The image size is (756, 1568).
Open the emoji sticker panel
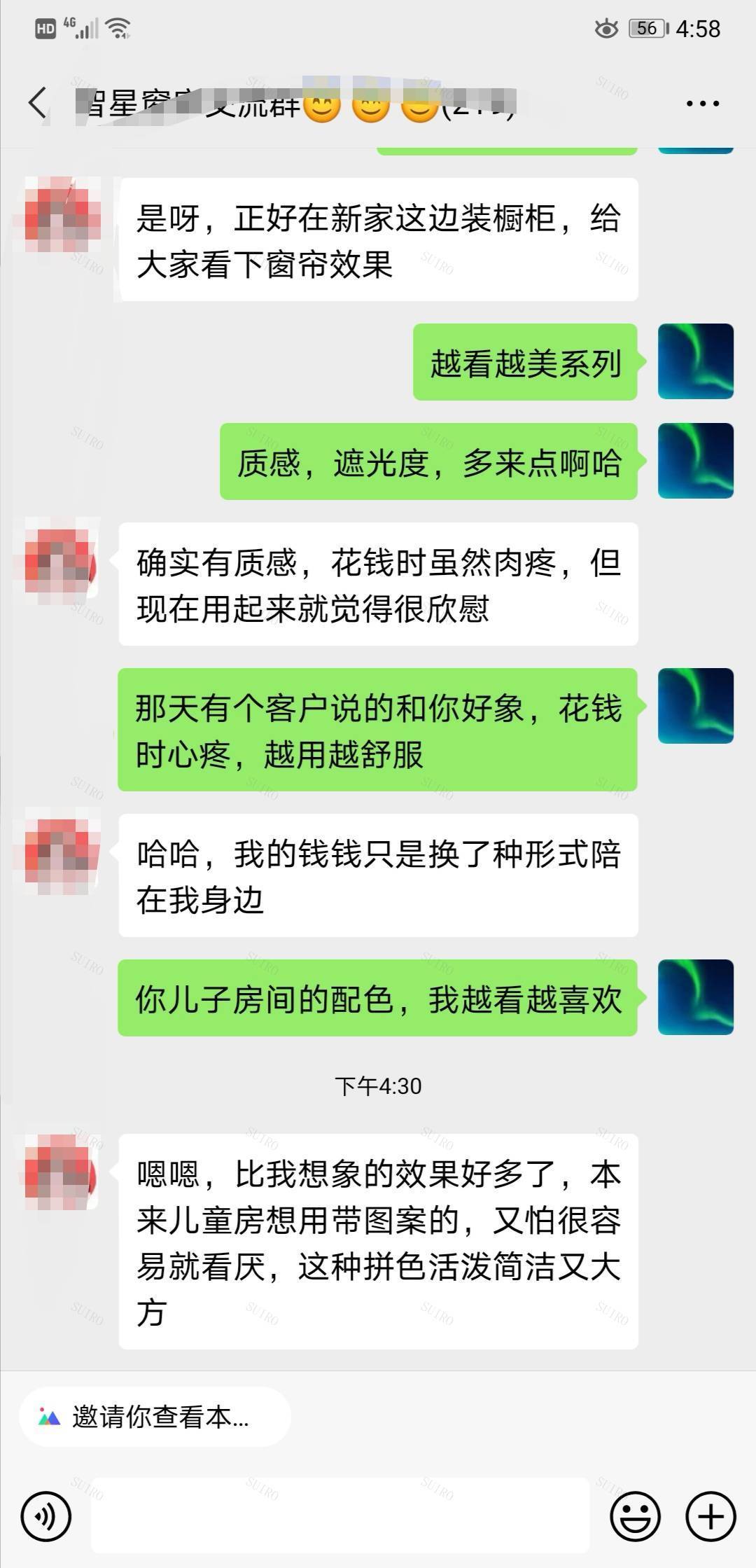[635, 1516]
